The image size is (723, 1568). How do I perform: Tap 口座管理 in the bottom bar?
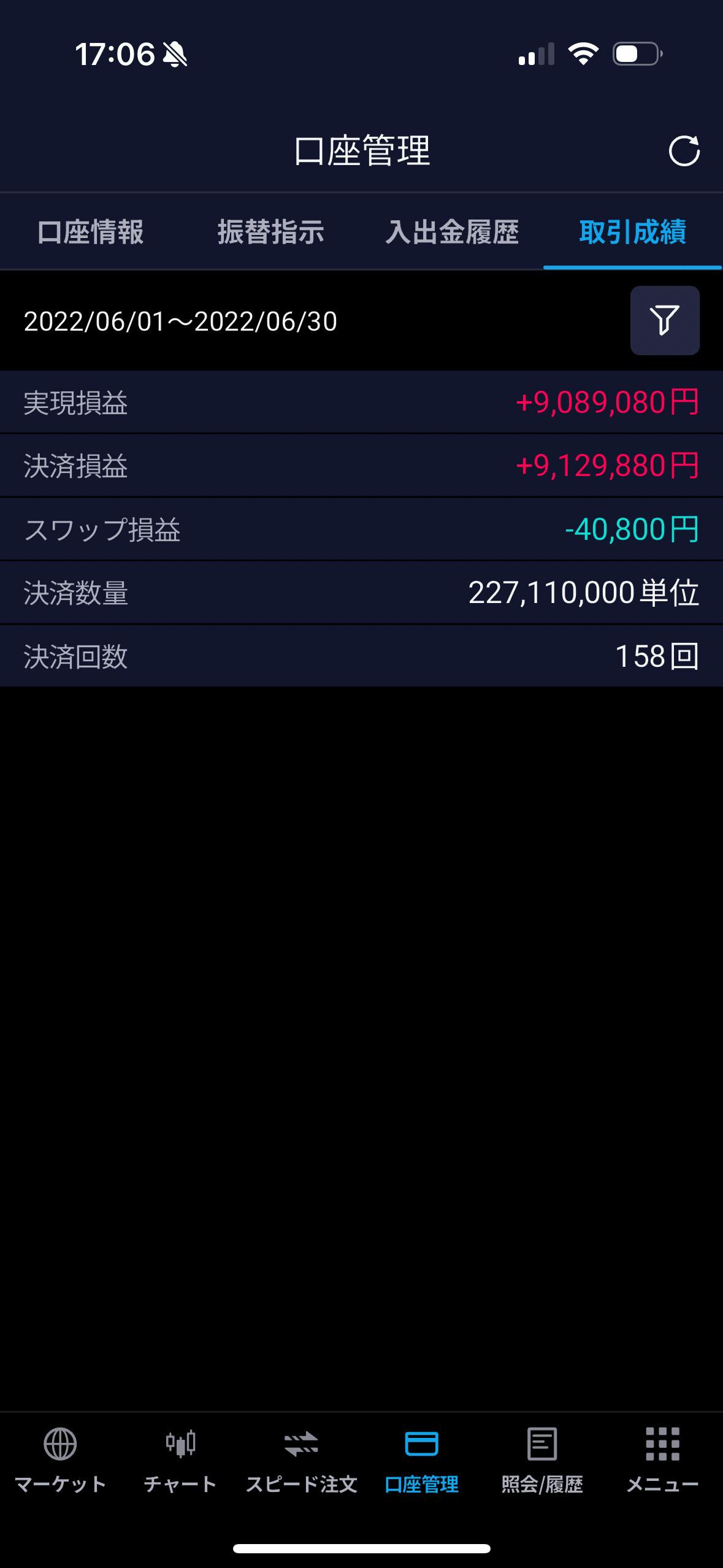[421, 1461]
